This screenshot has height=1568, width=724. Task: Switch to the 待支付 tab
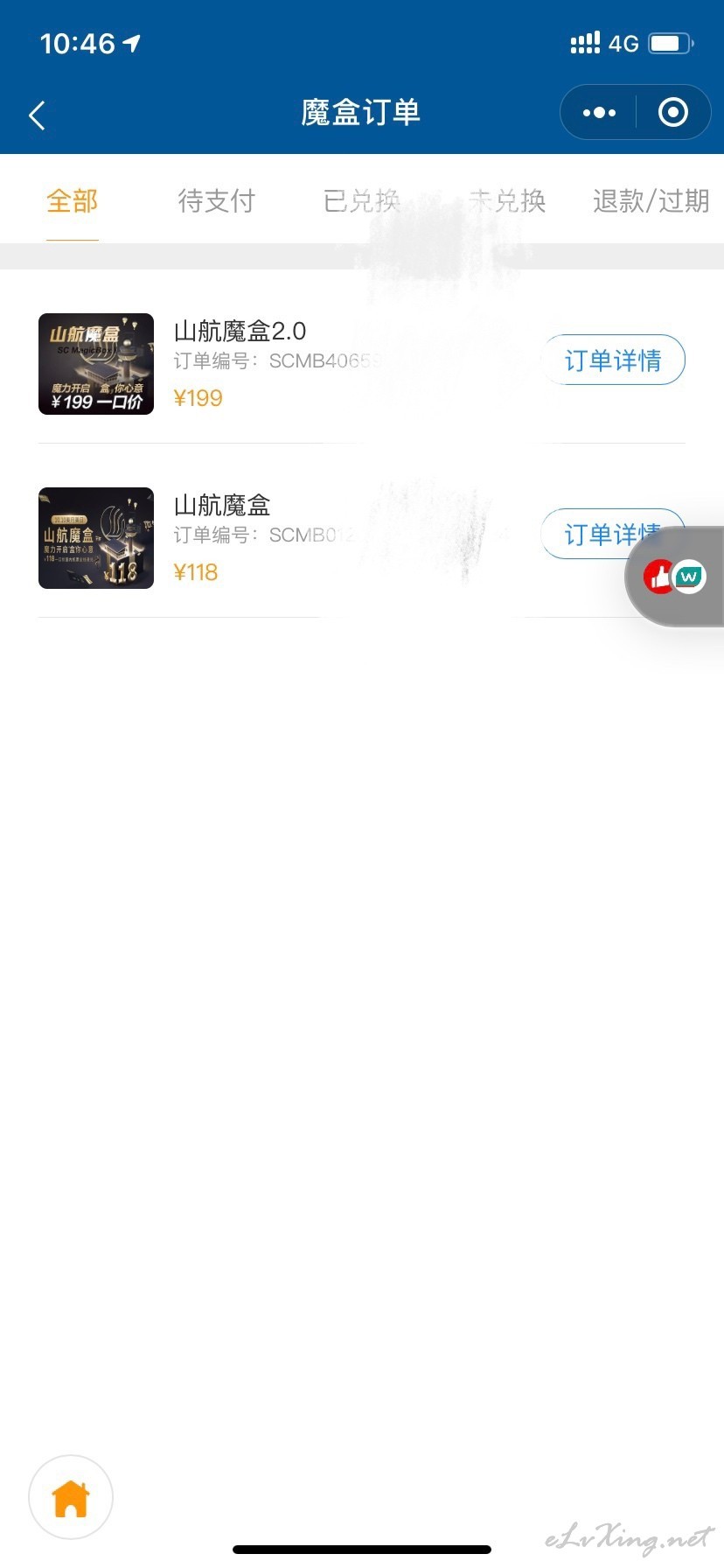216,201
